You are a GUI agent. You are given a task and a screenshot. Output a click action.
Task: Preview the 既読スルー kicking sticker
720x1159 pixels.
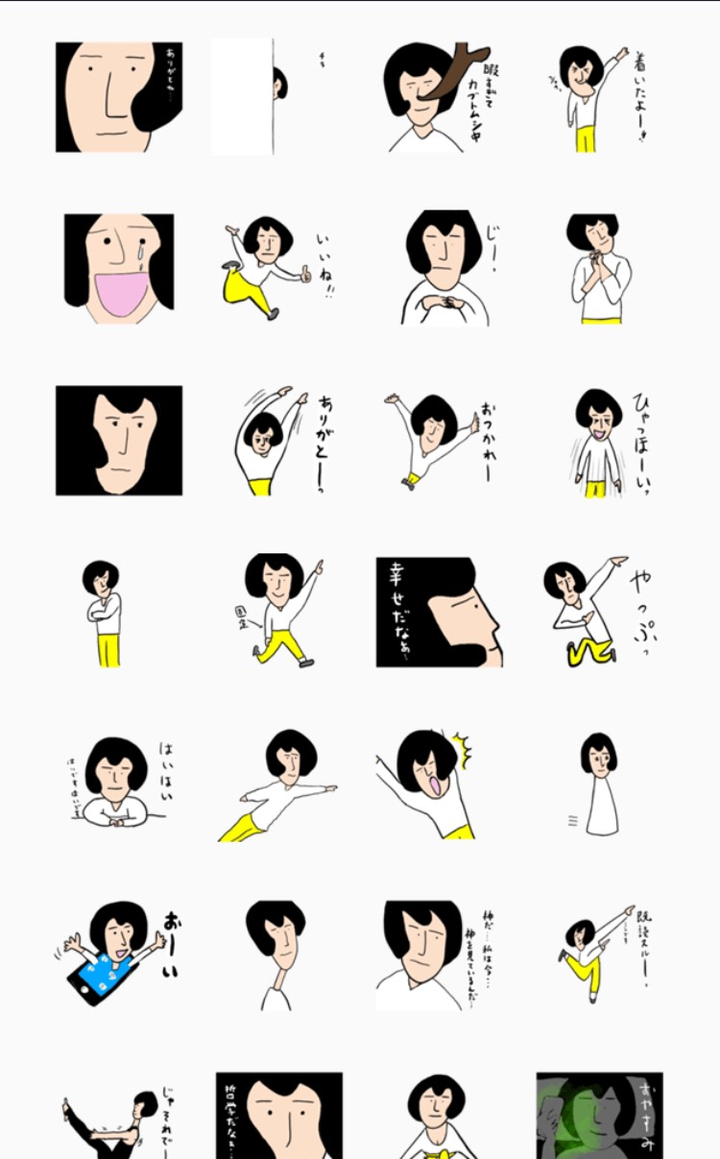(600, 955)
